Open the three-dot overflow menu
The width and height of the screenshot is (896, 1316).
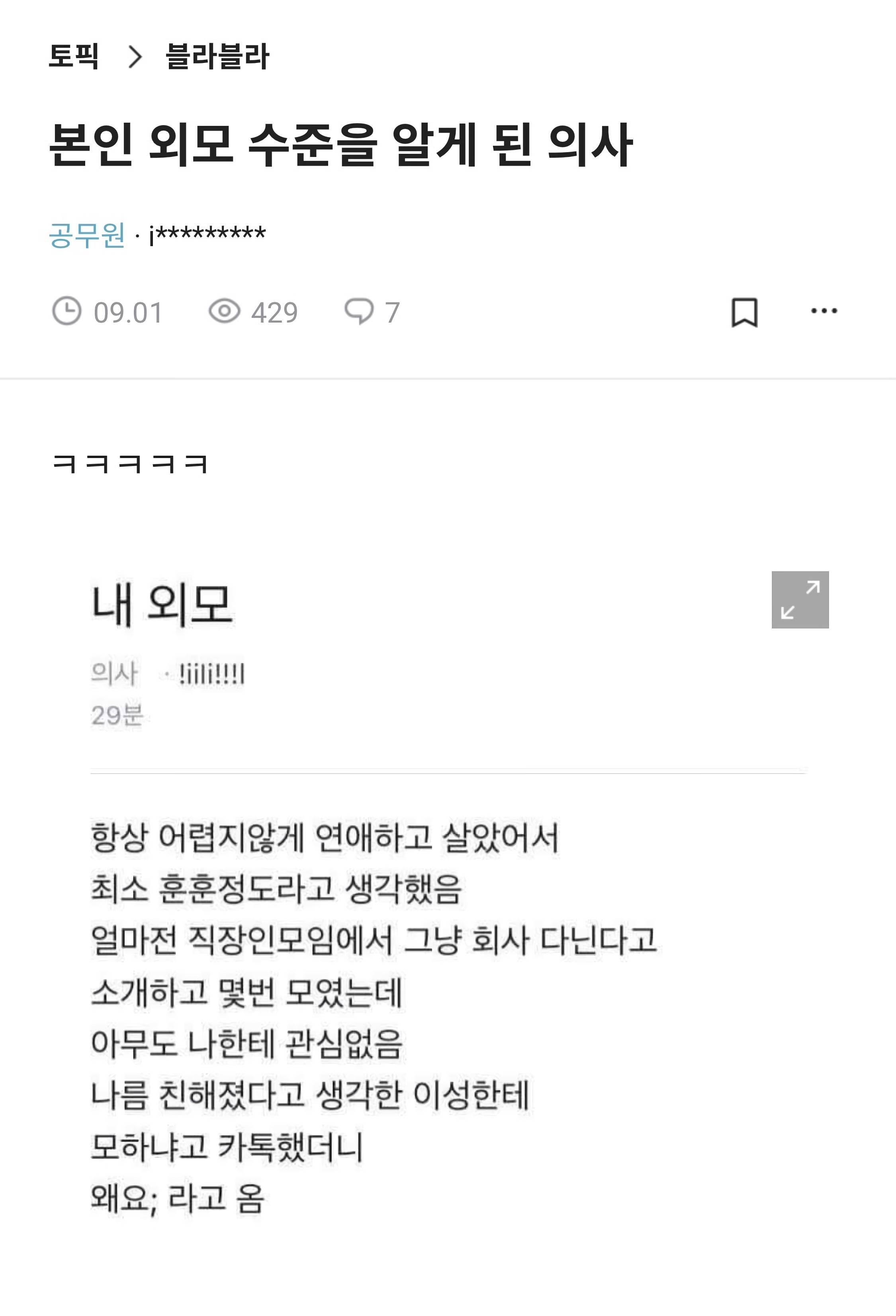pos(824,310)
